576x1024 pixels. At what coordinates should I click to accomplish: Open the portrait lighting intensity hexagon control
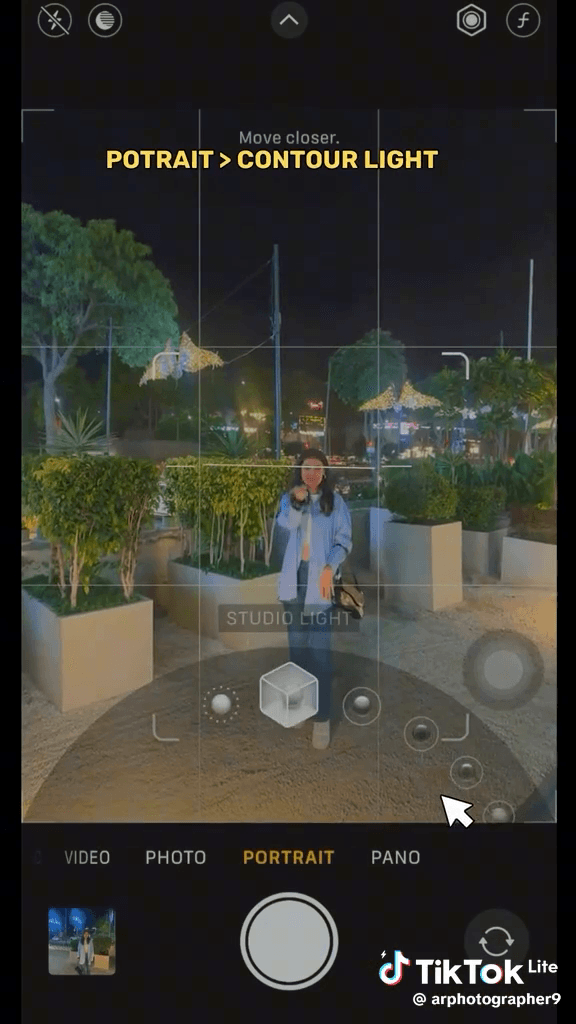[x=471, y=21]
